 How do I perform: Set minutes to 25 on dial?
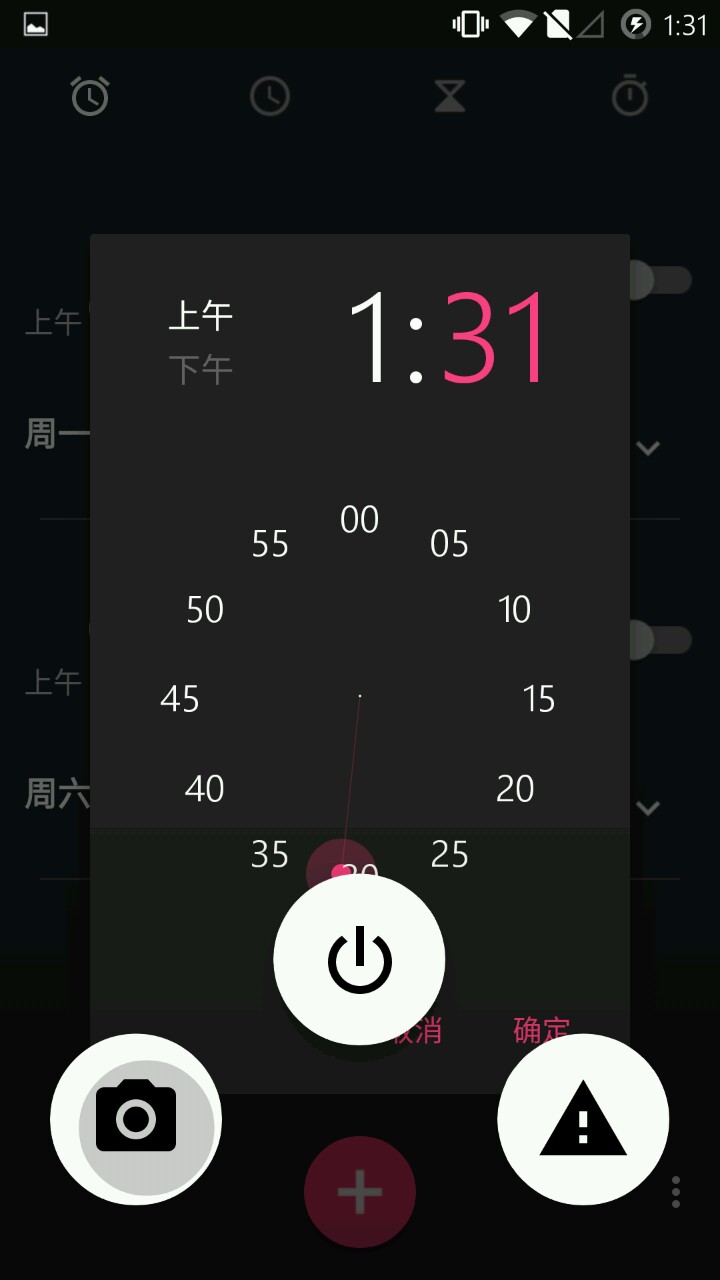coord(450,854)
